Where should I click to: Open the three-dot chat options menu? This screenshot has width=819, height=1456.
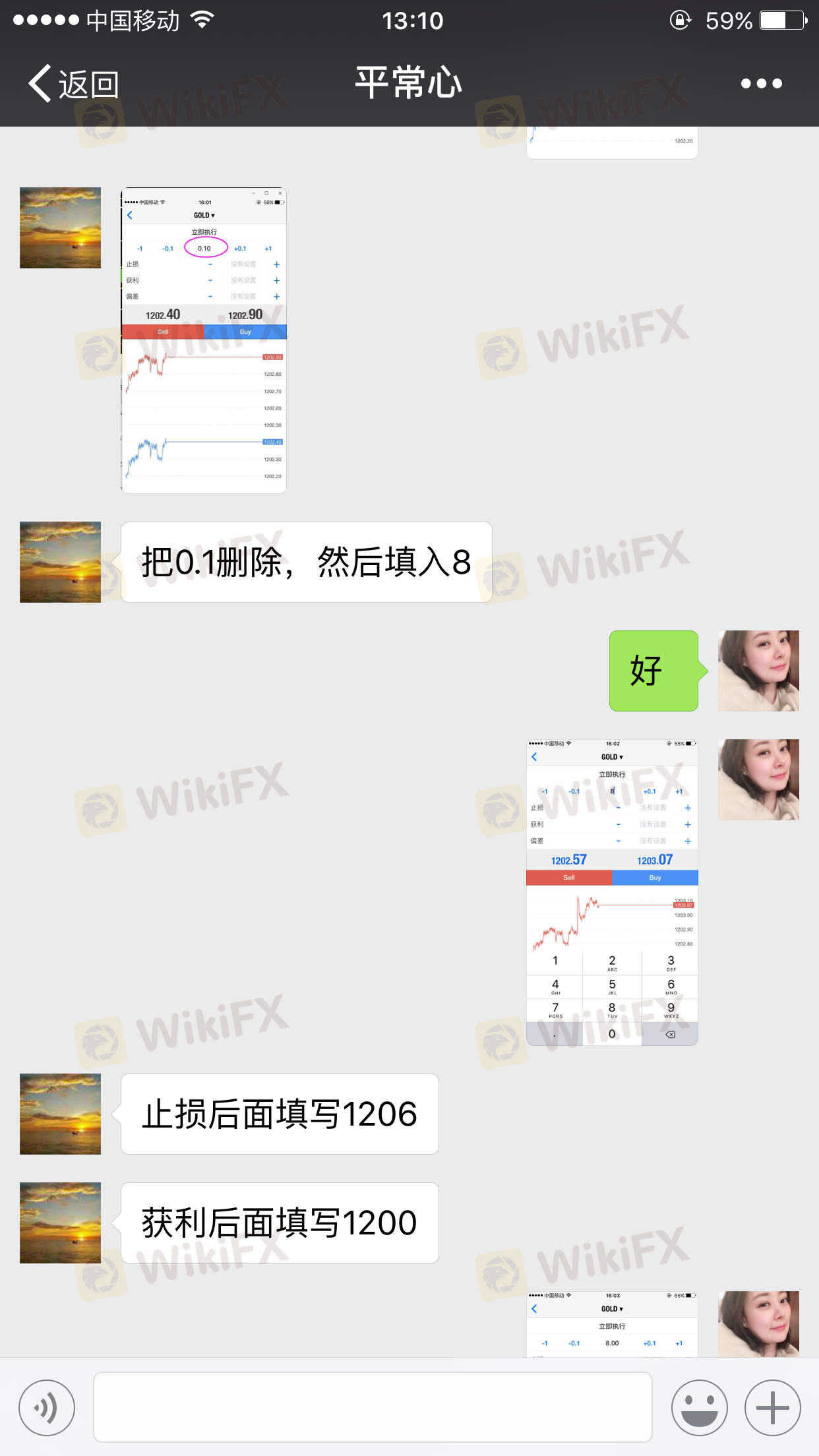point(761,84)
